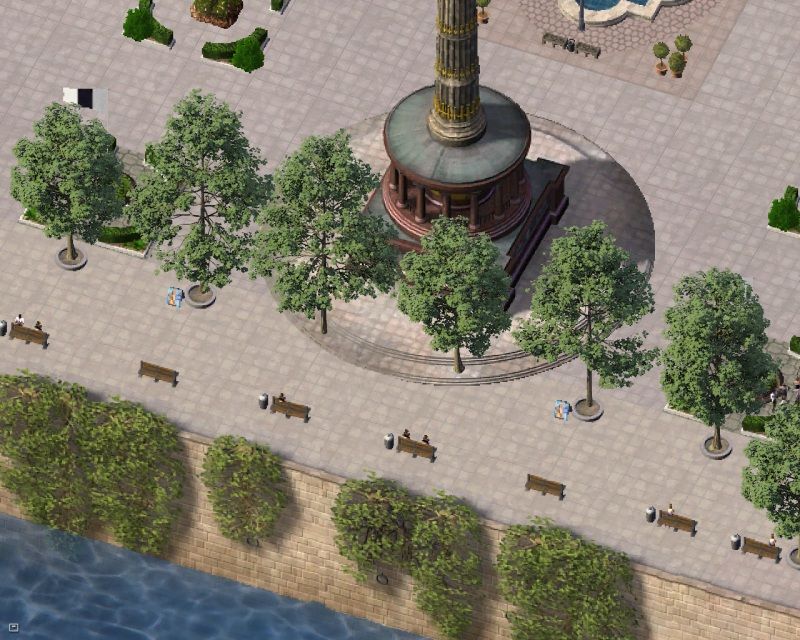Screen dimensions: 800x640
Task: Tap the small show-interface panel icon
Action: click(x=13, y=628)
